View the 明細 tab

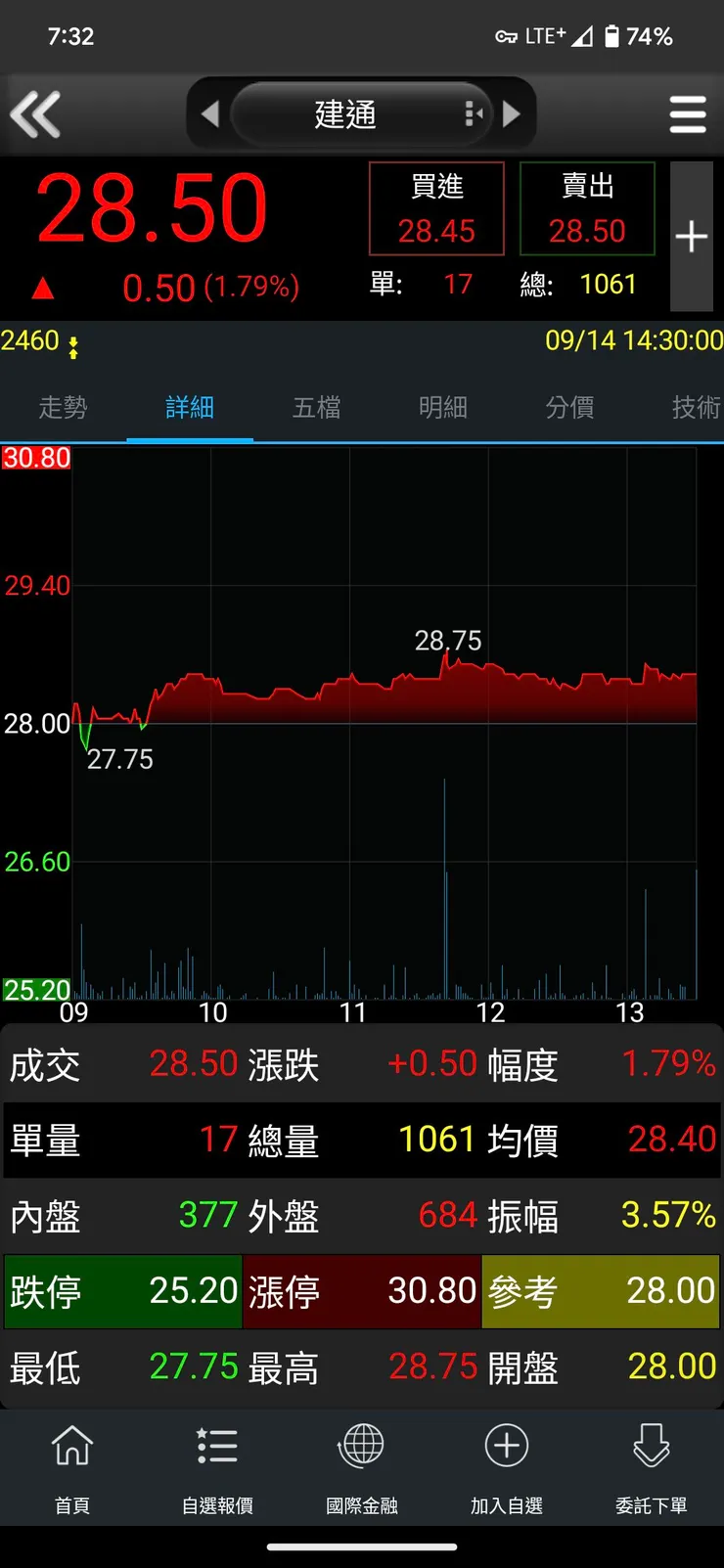[443, 408]
